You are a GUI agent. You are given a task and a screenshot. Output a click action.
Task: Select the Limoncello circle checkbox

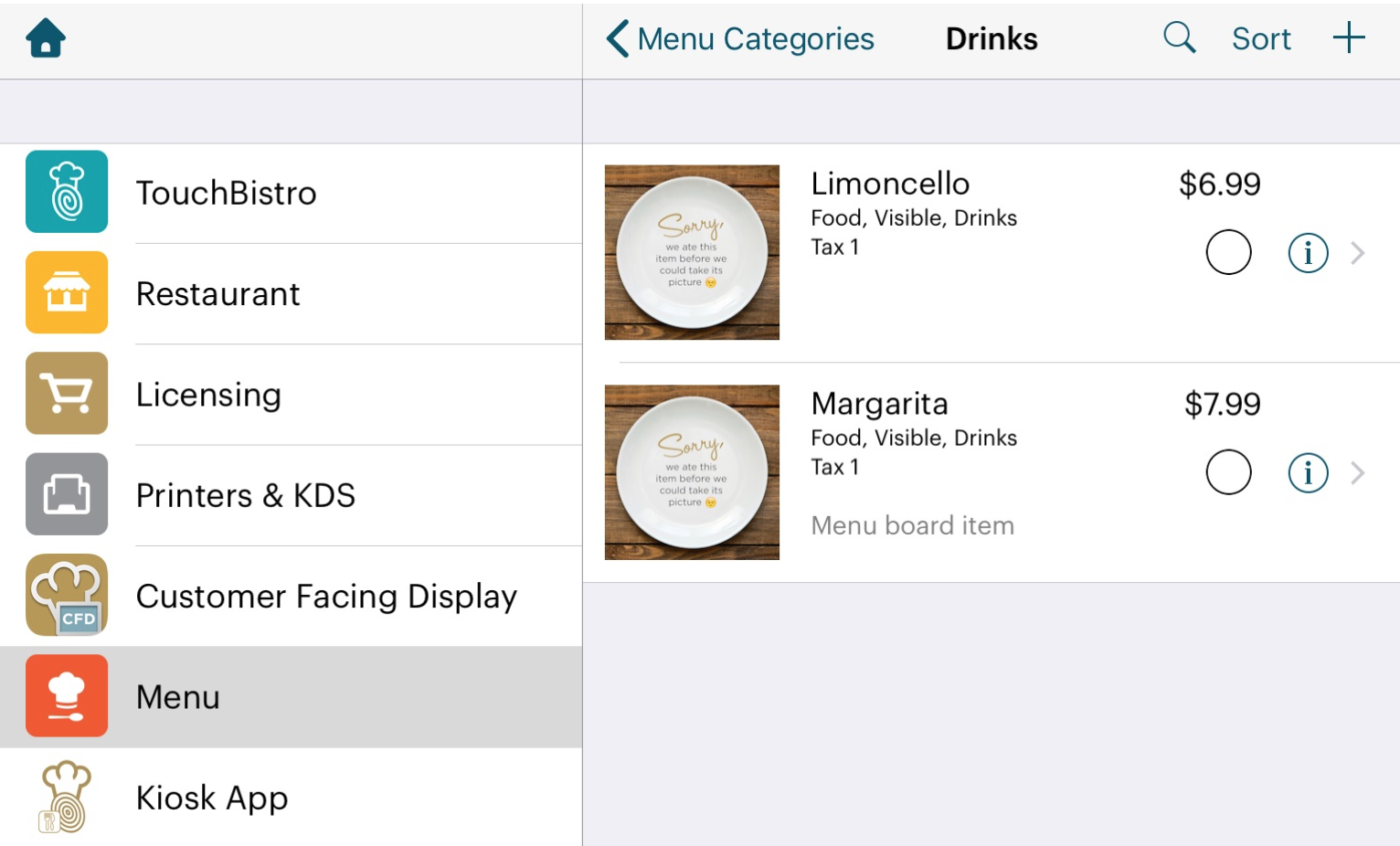1228,252
